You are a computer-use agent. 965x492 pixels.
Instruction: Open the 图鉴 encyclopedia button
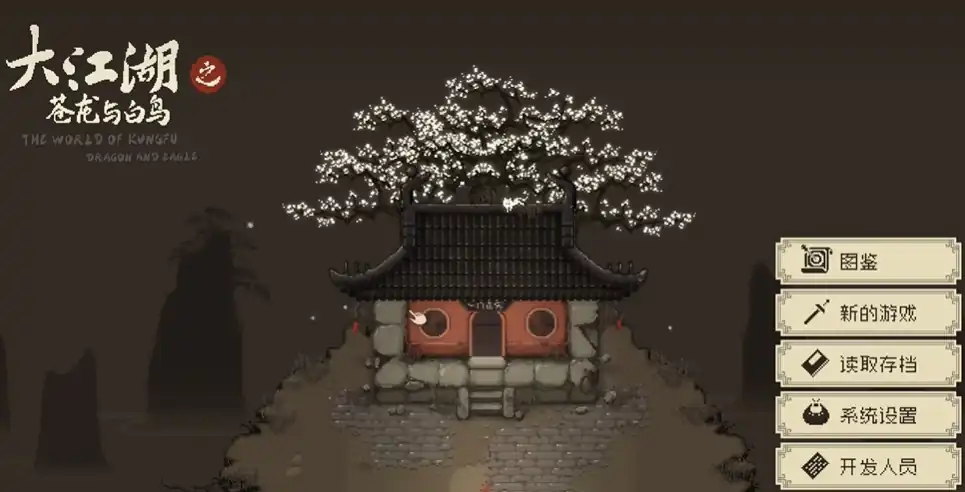(867, 262)
